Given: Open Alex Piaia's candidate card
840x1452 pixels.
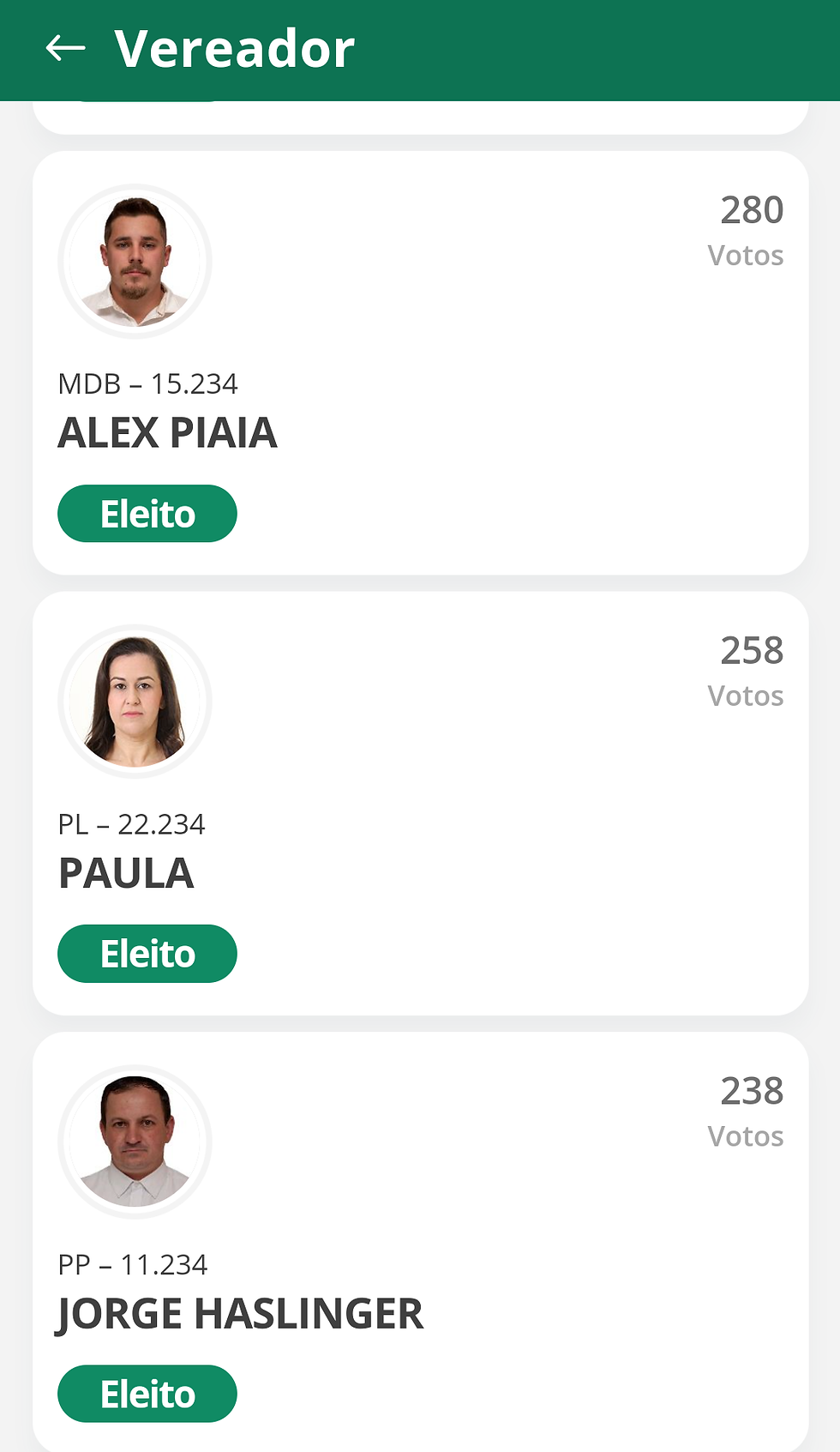Looking at the screenshot, I should coord(420,363).
